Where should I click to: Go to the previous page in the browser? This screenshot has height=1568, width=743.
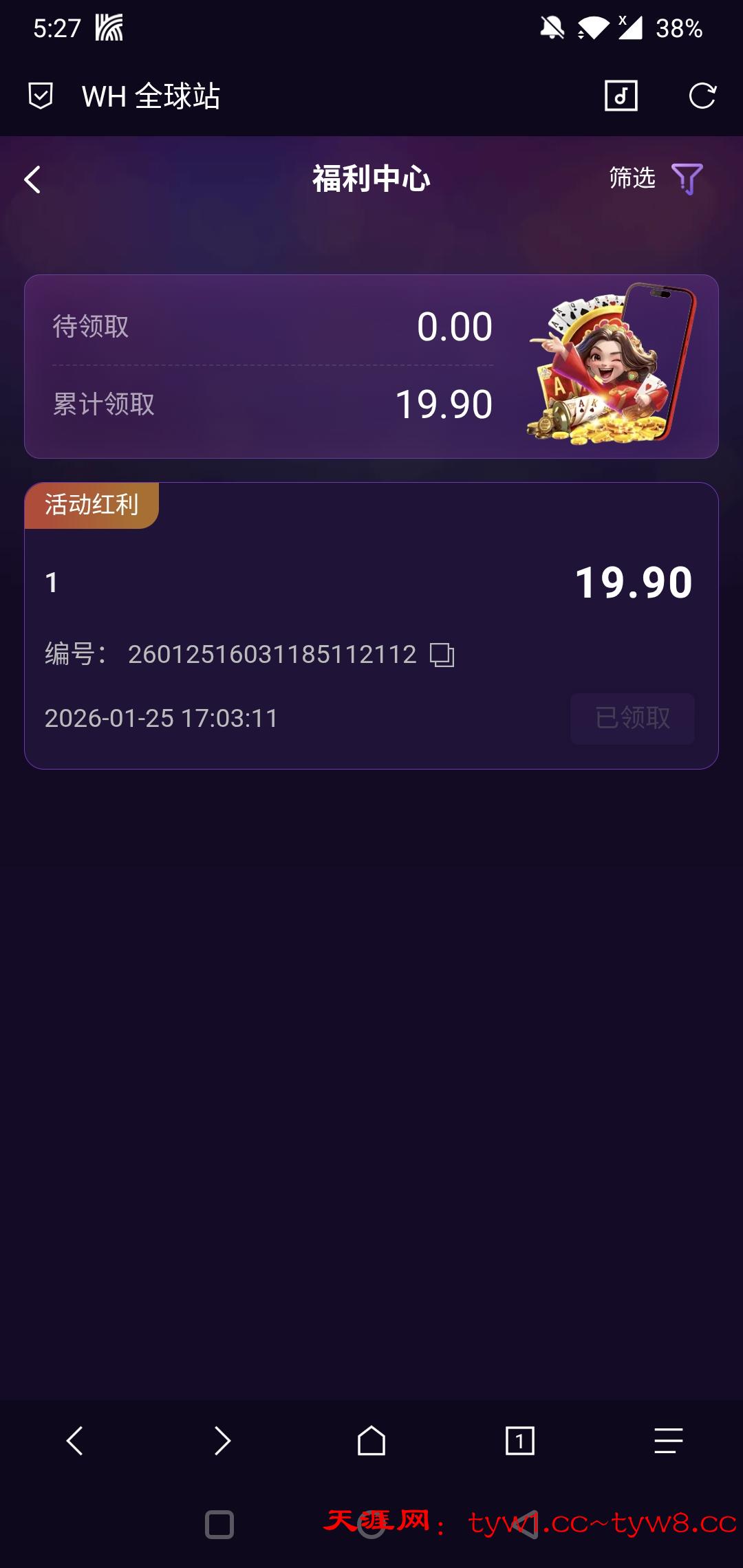74,1441
